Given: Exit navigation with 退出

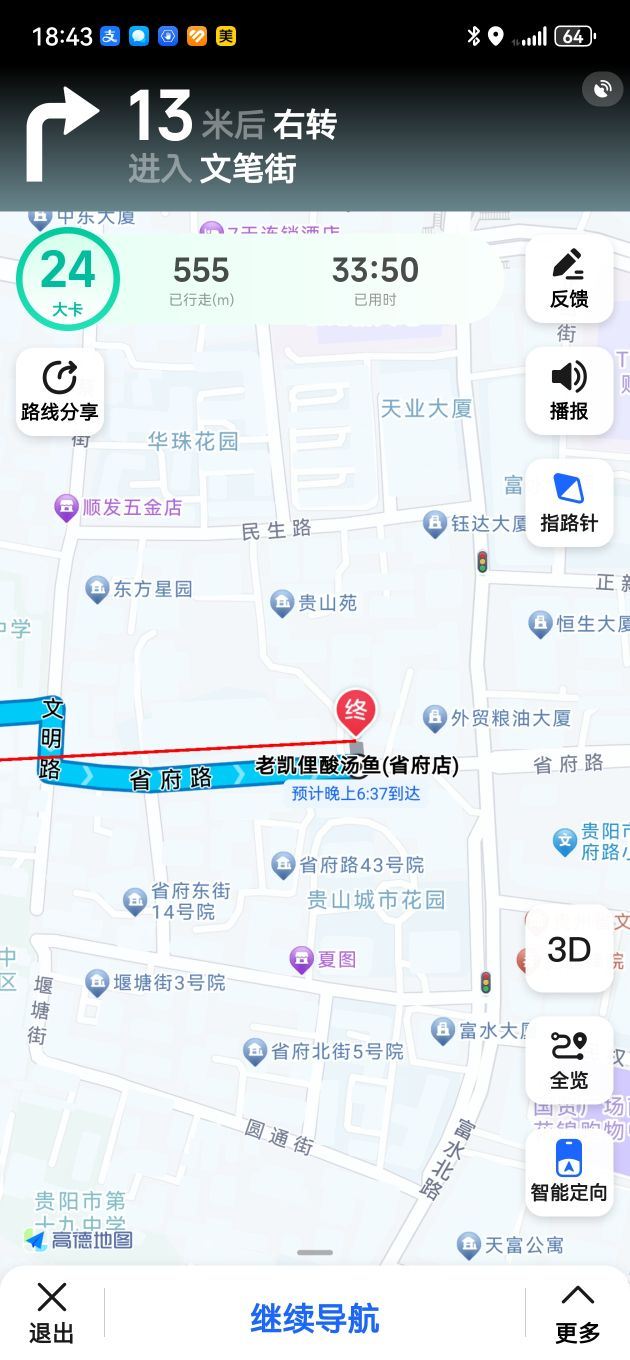Looking at the screenshot, I should click(52, 1313).
